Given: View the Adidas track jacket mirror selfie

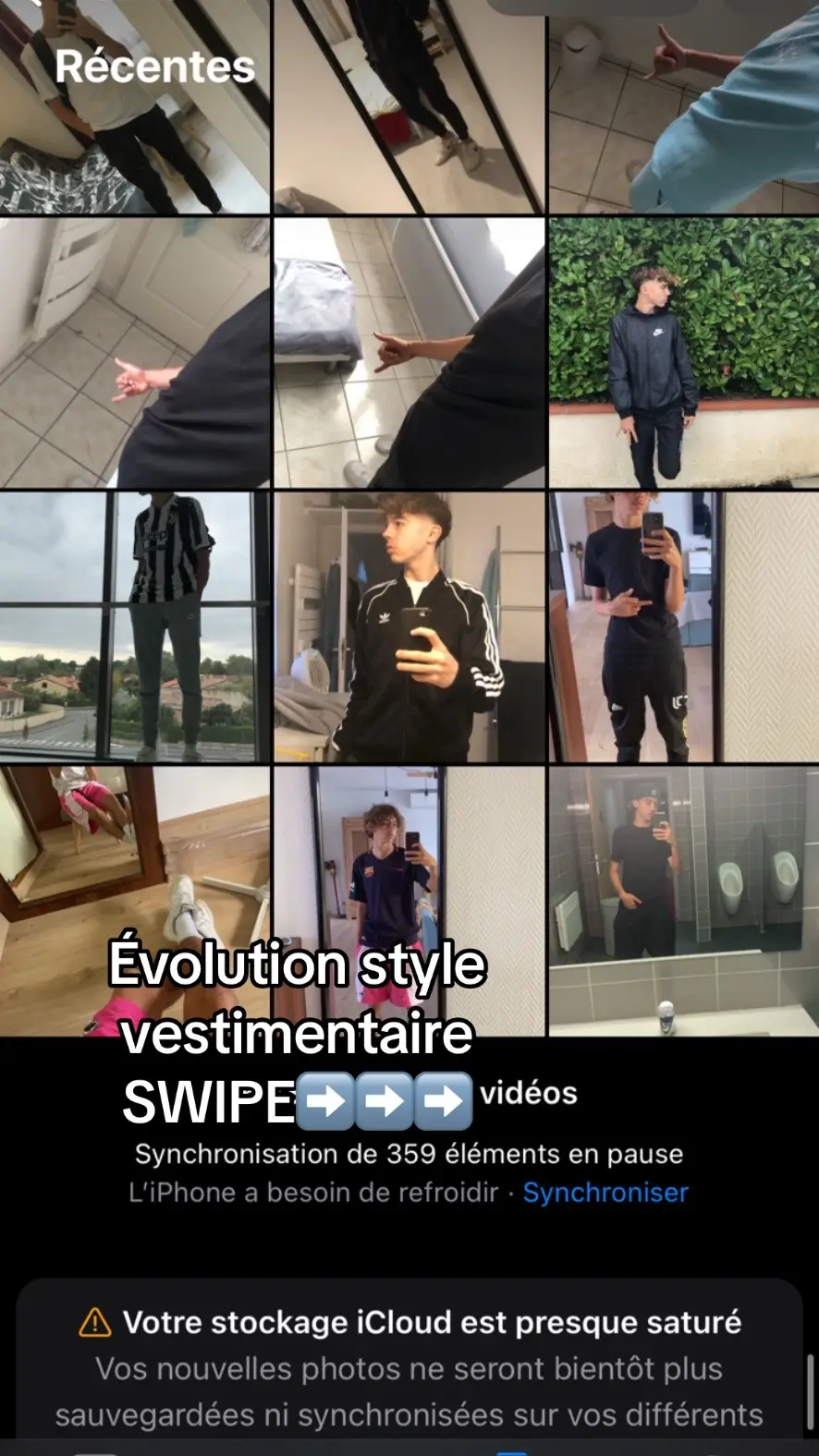Looking at the screenshot, I should [409, 627].
